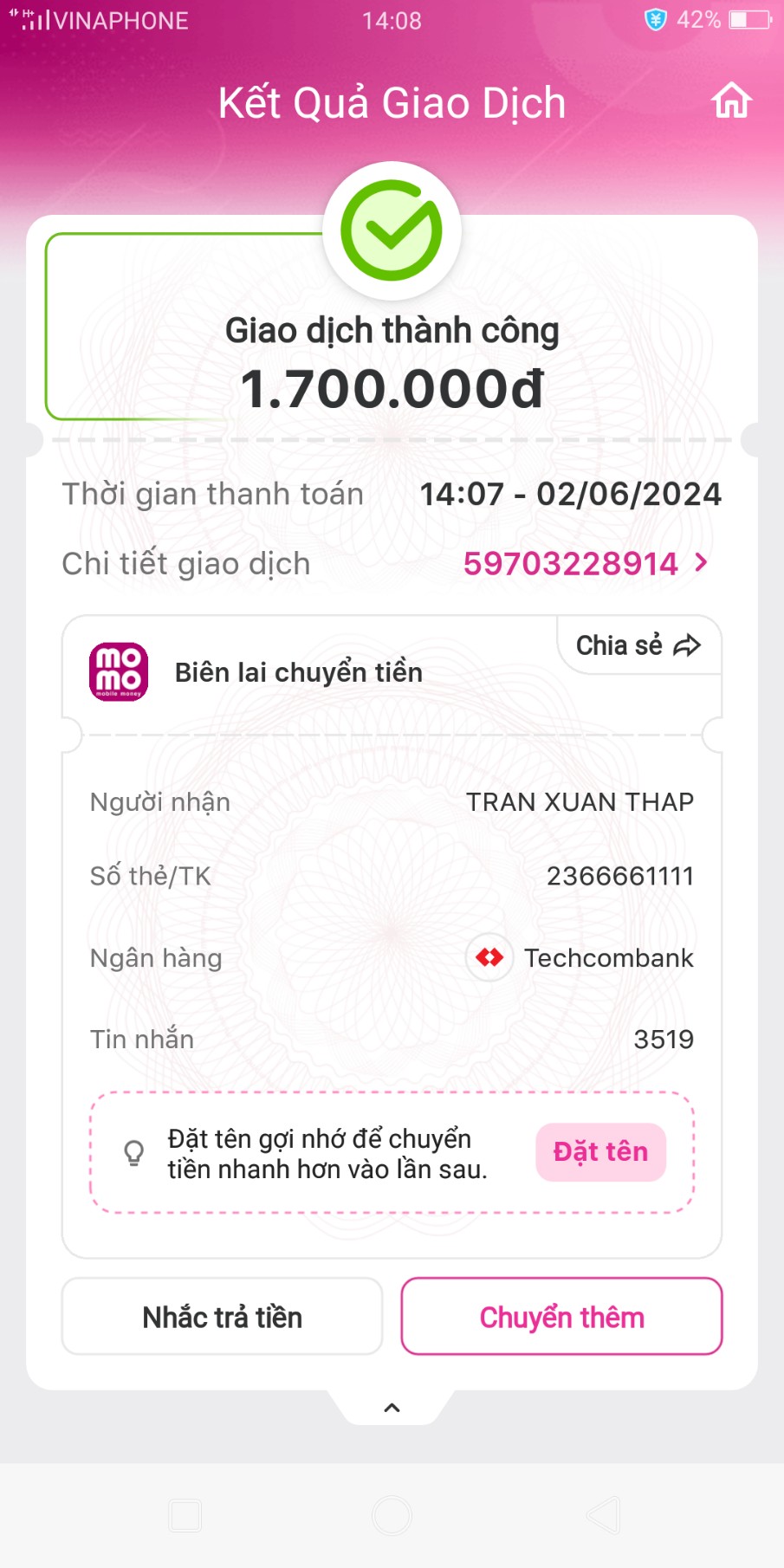Share the transfer receipt via Chia sẻ
Viewport: 784px width, 1568px height.
pos(638,645)
